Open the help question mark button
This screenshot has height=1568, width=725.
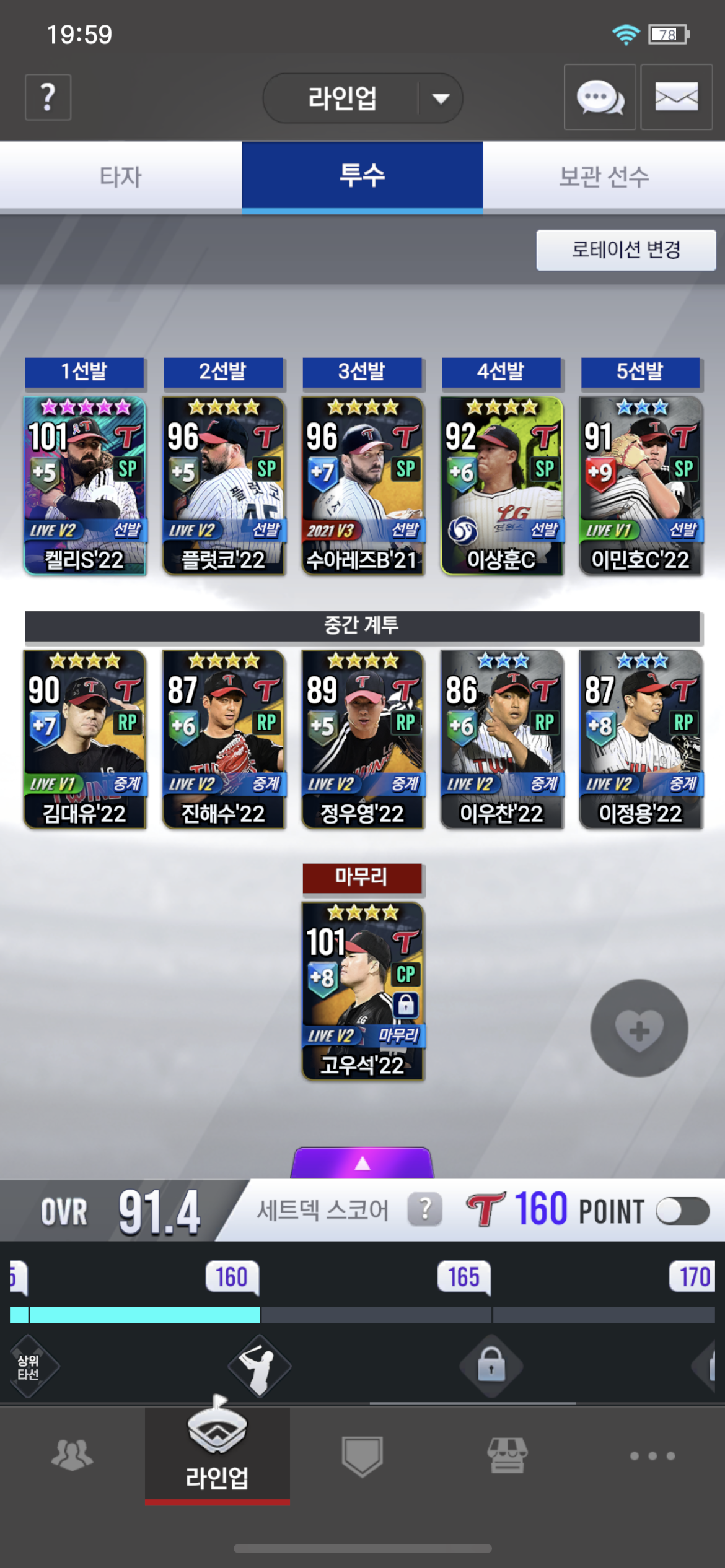[48, 97]
